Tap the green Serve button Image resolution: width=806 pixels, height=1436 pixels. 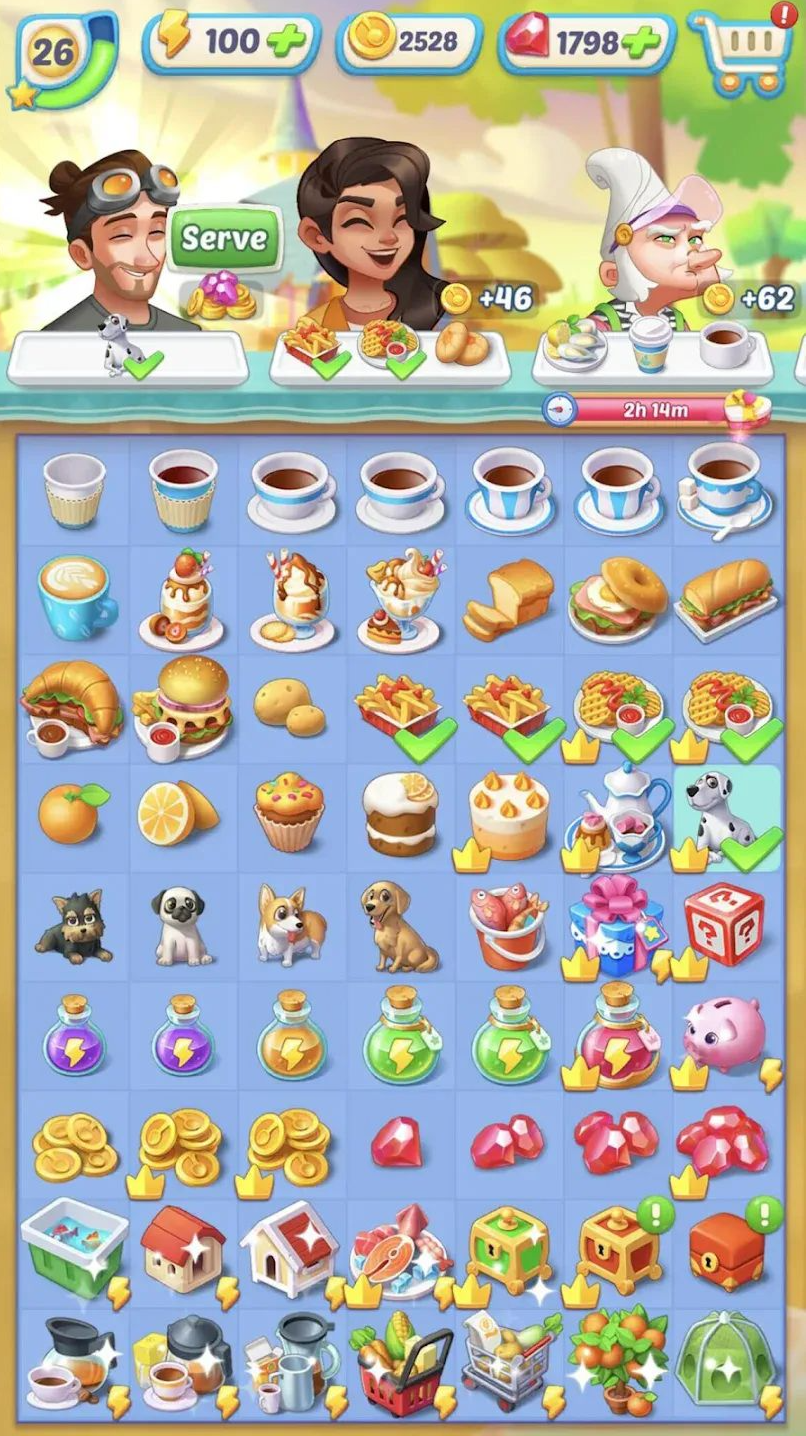225,238
